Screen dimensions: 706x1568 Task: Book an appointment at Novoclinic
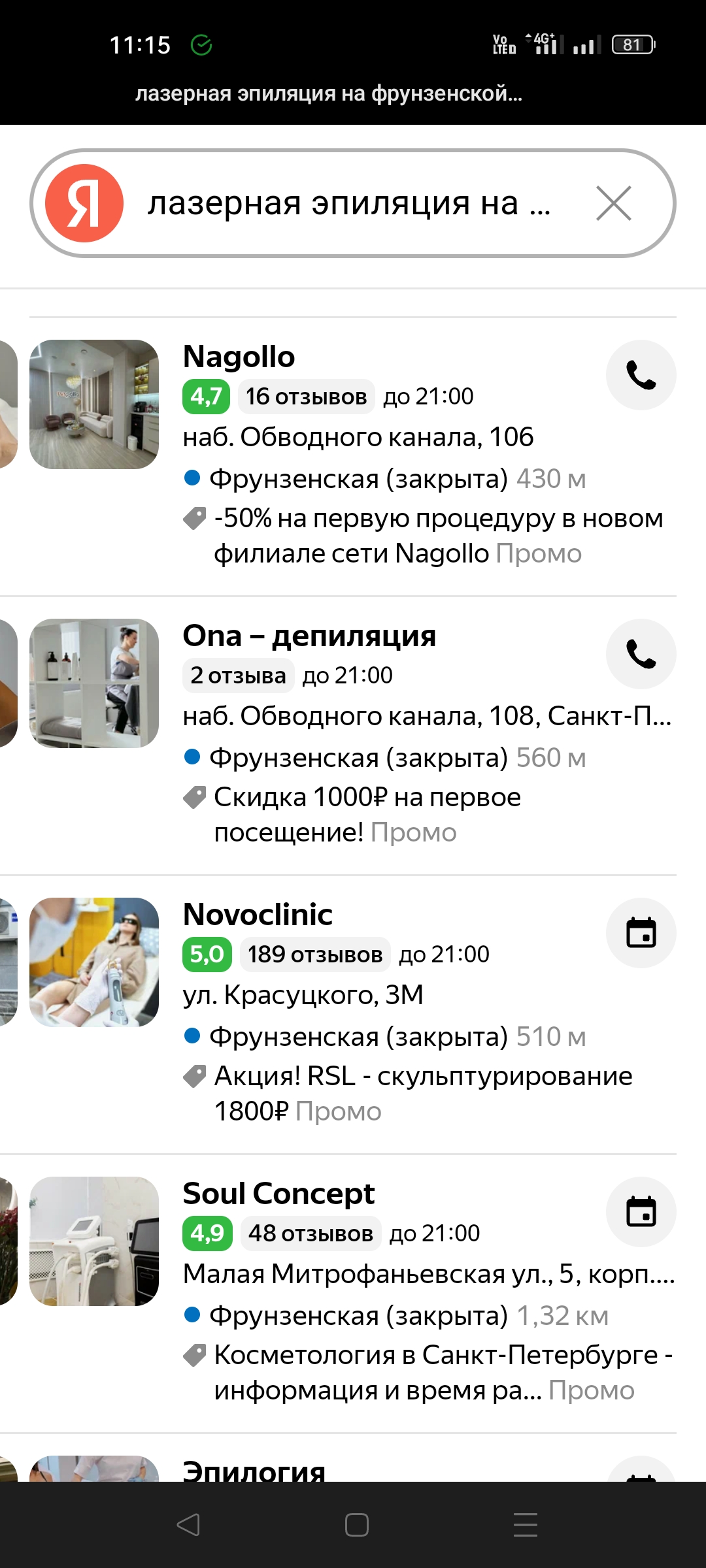pyautogui.click(x=641, y=933)
